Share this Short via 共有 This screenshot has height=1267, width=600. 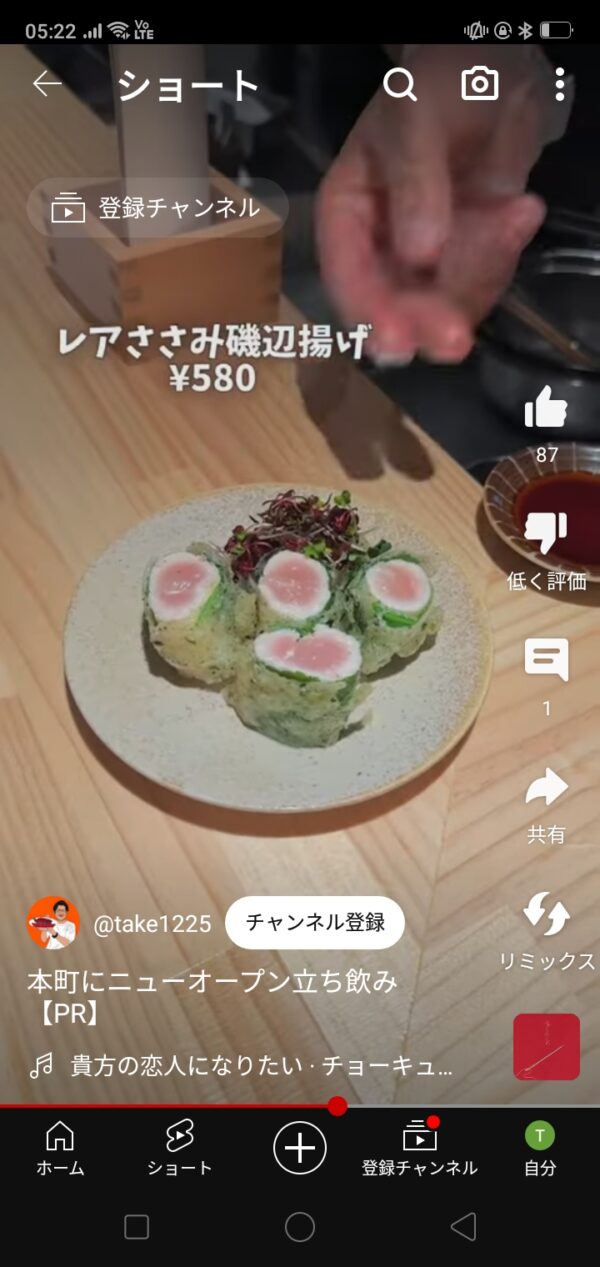pos(546,790)
